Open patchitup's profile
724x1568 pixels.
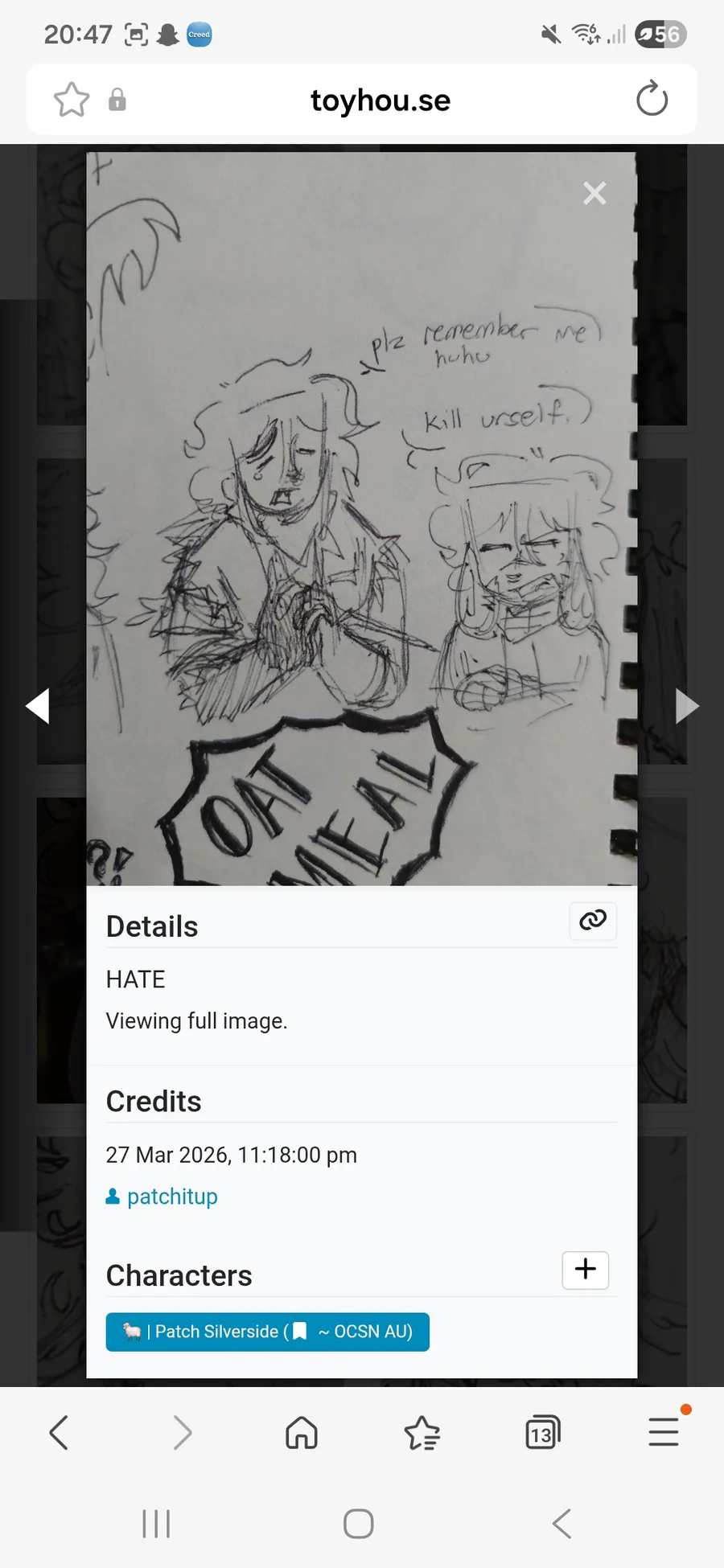(171, 1197)
